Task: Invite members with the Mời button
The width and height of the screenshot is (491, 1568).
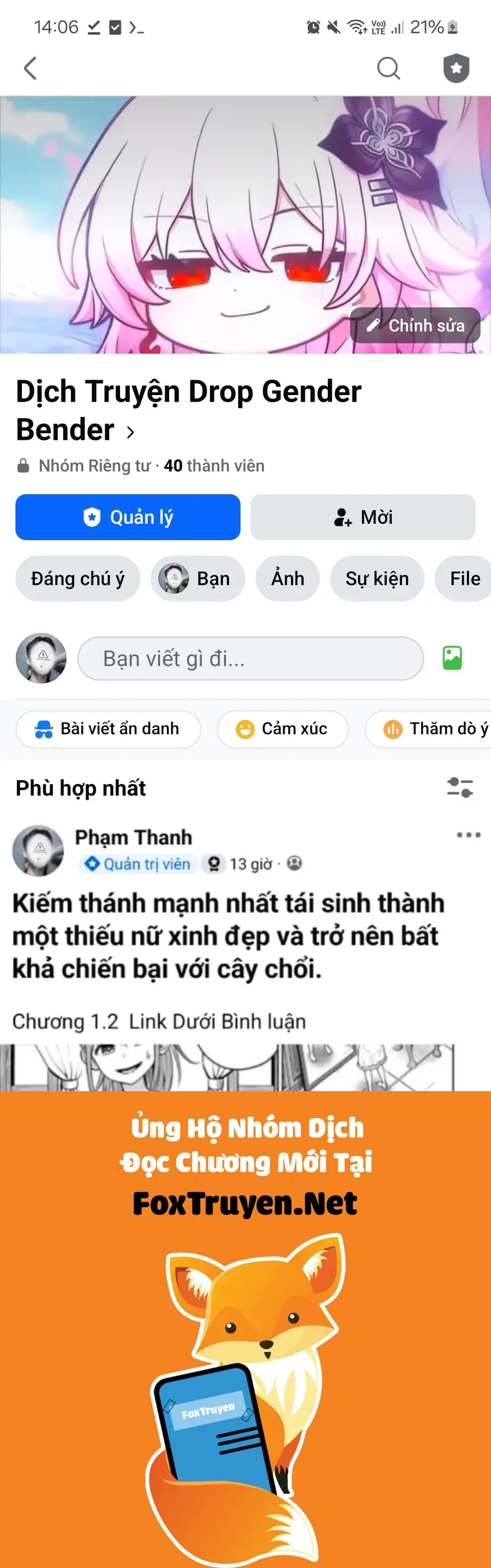Action: tap(363, 517)
